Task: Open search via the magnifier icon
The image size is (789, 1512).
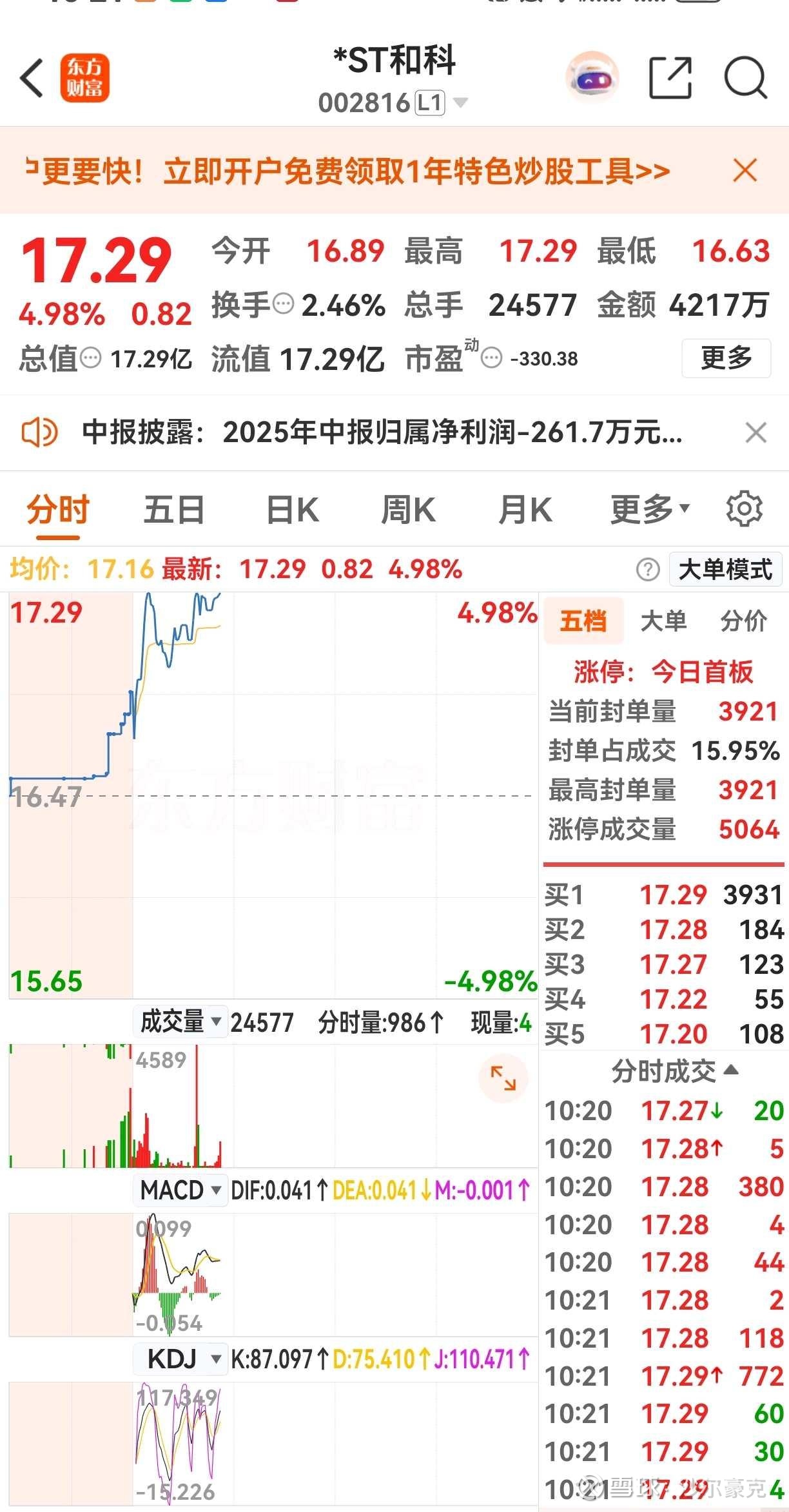Action: point(745,76)
